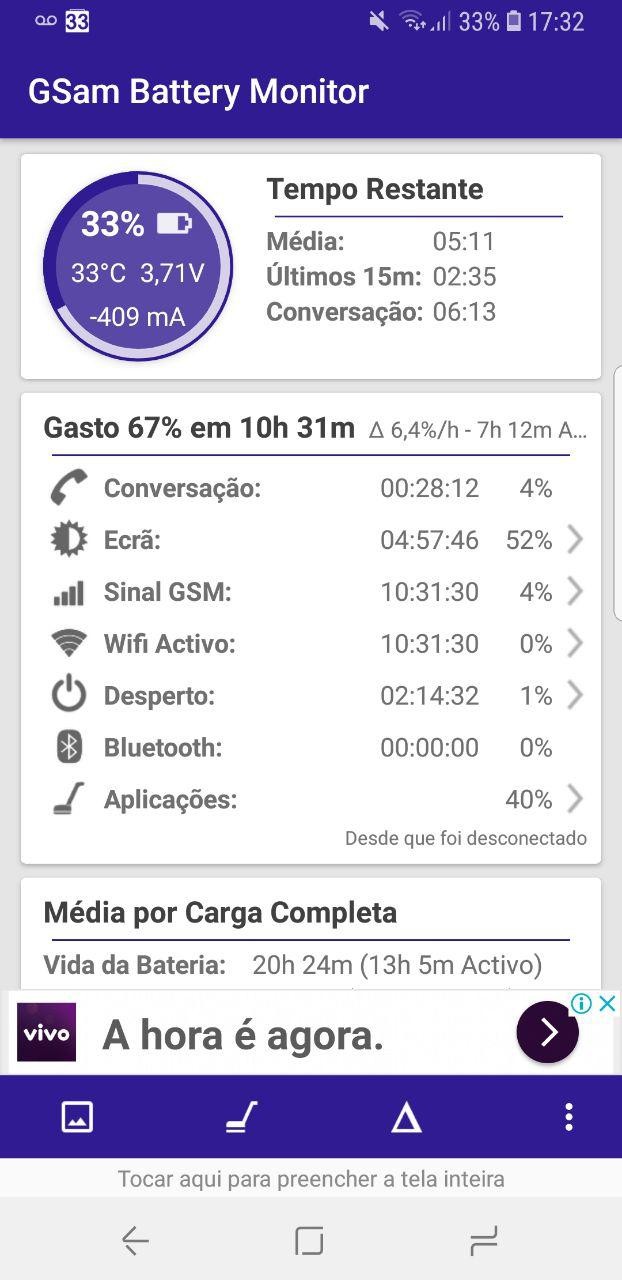Tap 'Tocar aqui para preencher a tela inteira'
Image resolution: width=622 pixels, height=1280 pixels.
coord(311,1179)
